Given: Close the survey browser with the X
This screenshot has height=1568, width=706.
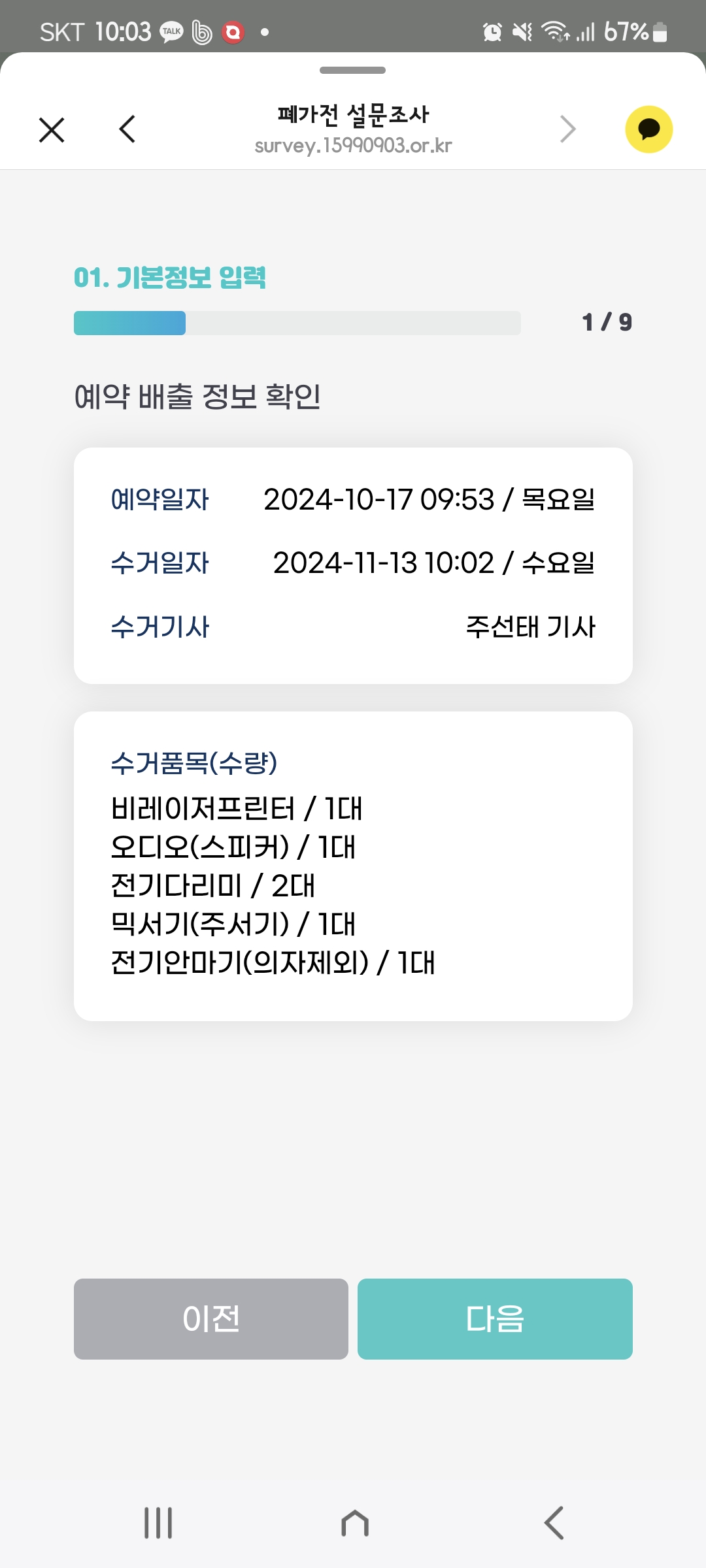Looking at the screenshot, I should coord(52,129).
